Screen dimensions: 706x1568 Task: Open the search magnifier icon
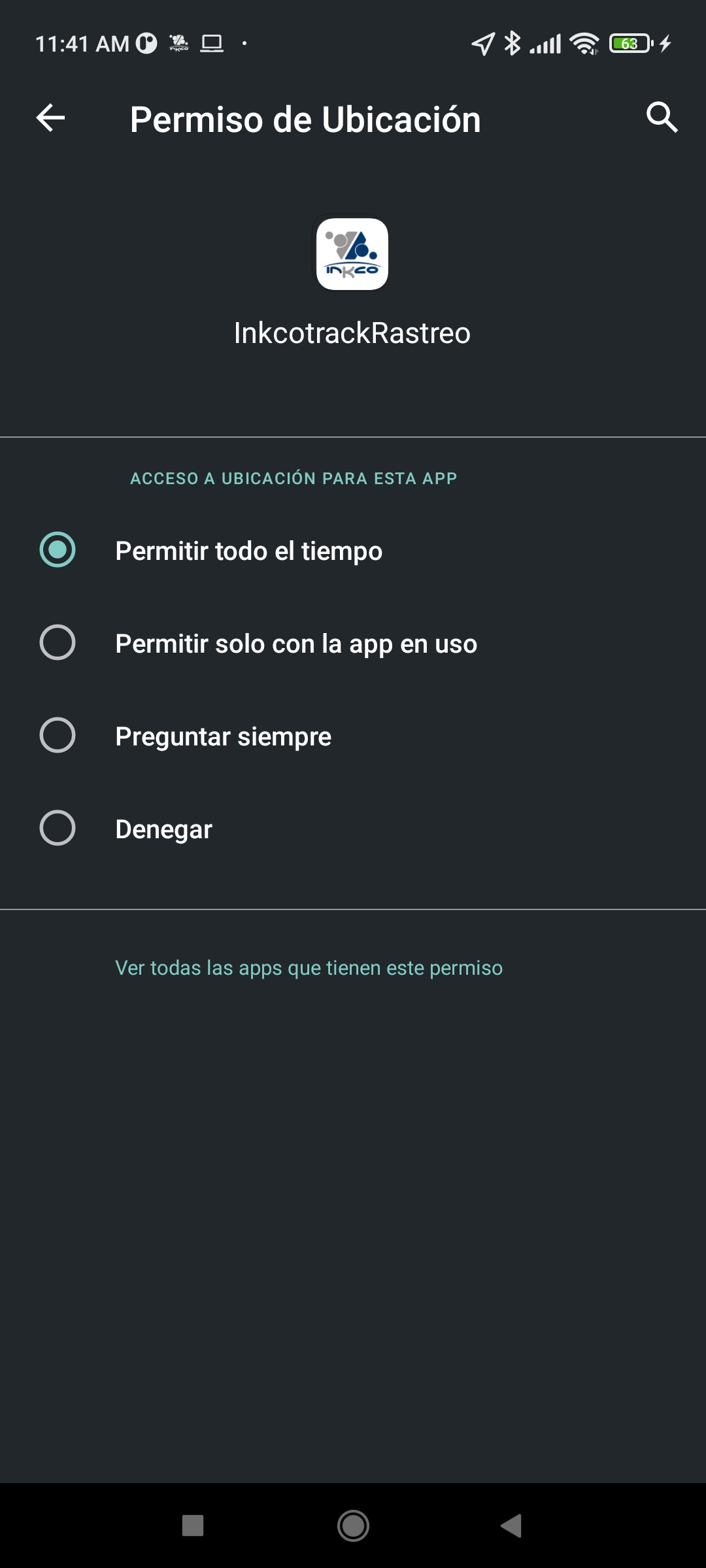coord(662,118)
